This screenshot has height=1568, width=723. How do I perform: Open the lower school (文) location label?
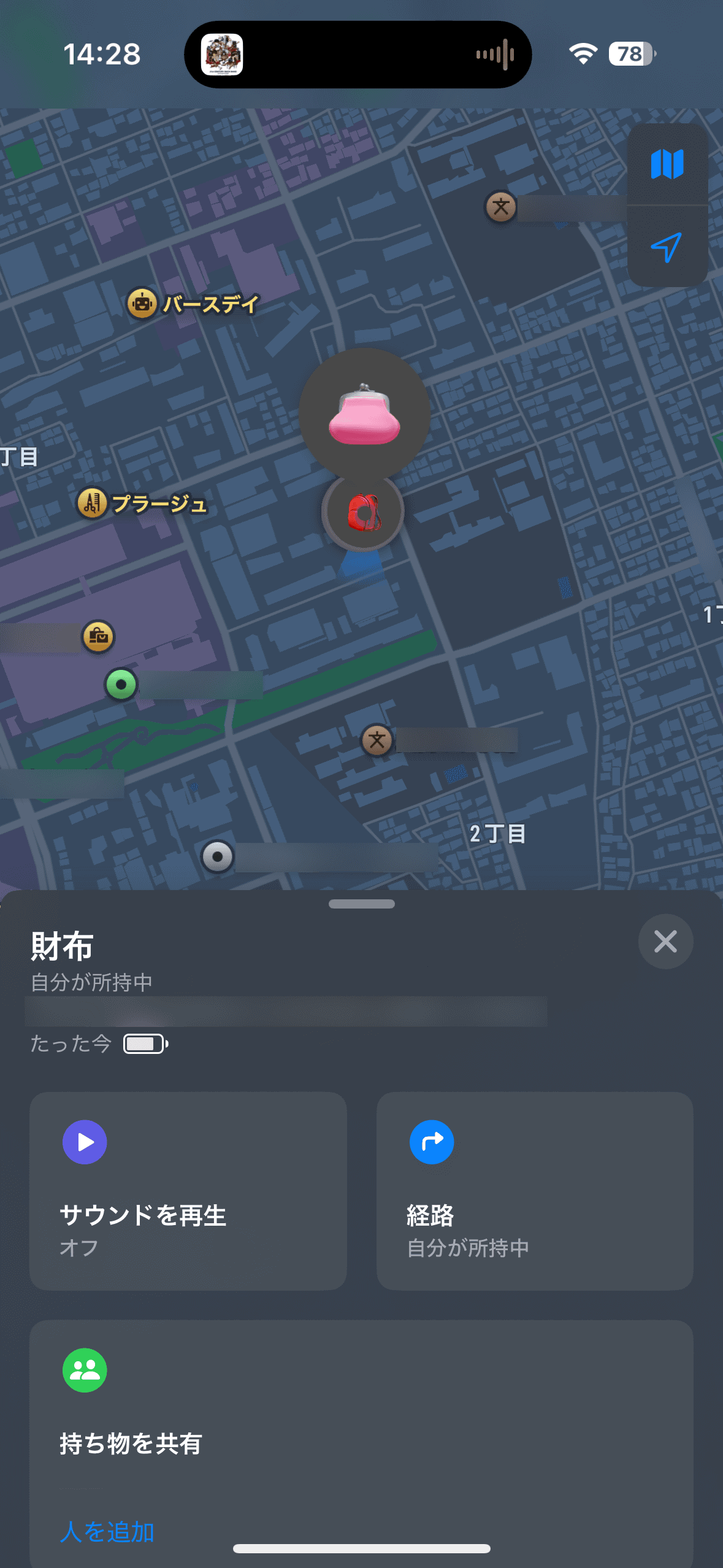point(375,740)
